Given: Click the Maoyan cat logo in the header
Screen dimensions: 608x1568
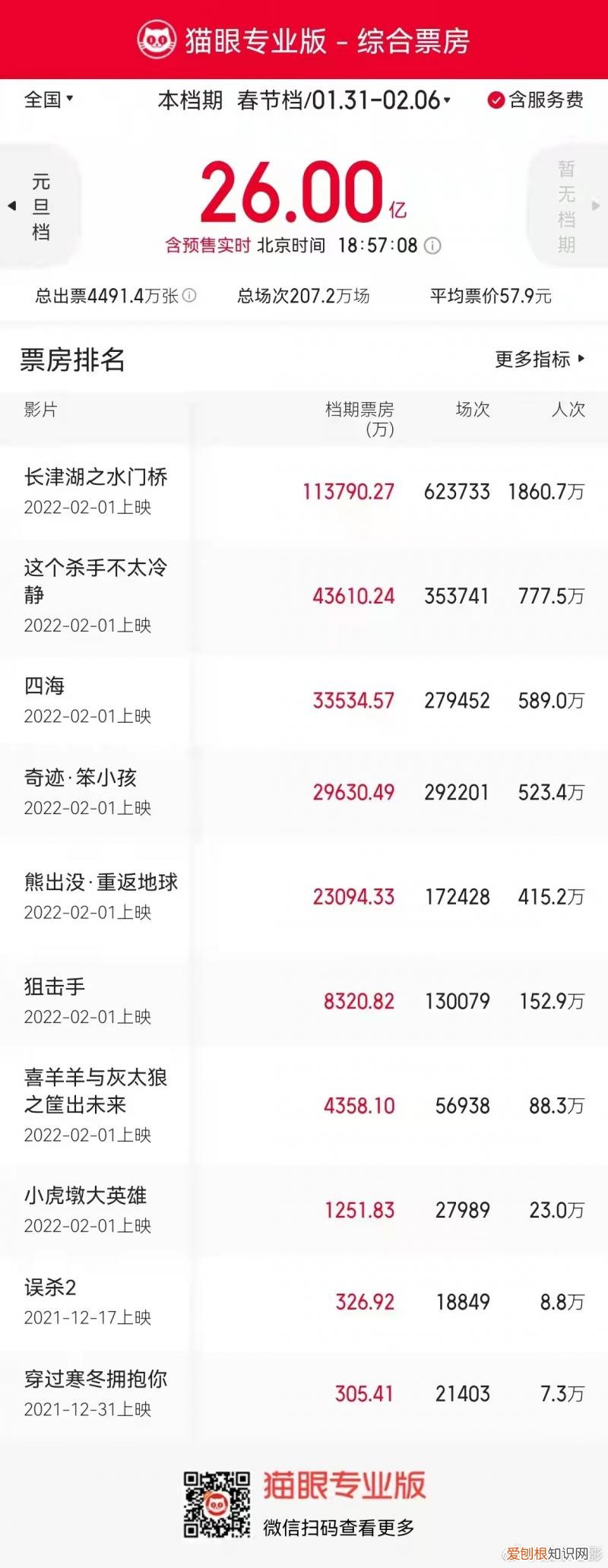Looking at the screenshot, I should coord(157,40).
